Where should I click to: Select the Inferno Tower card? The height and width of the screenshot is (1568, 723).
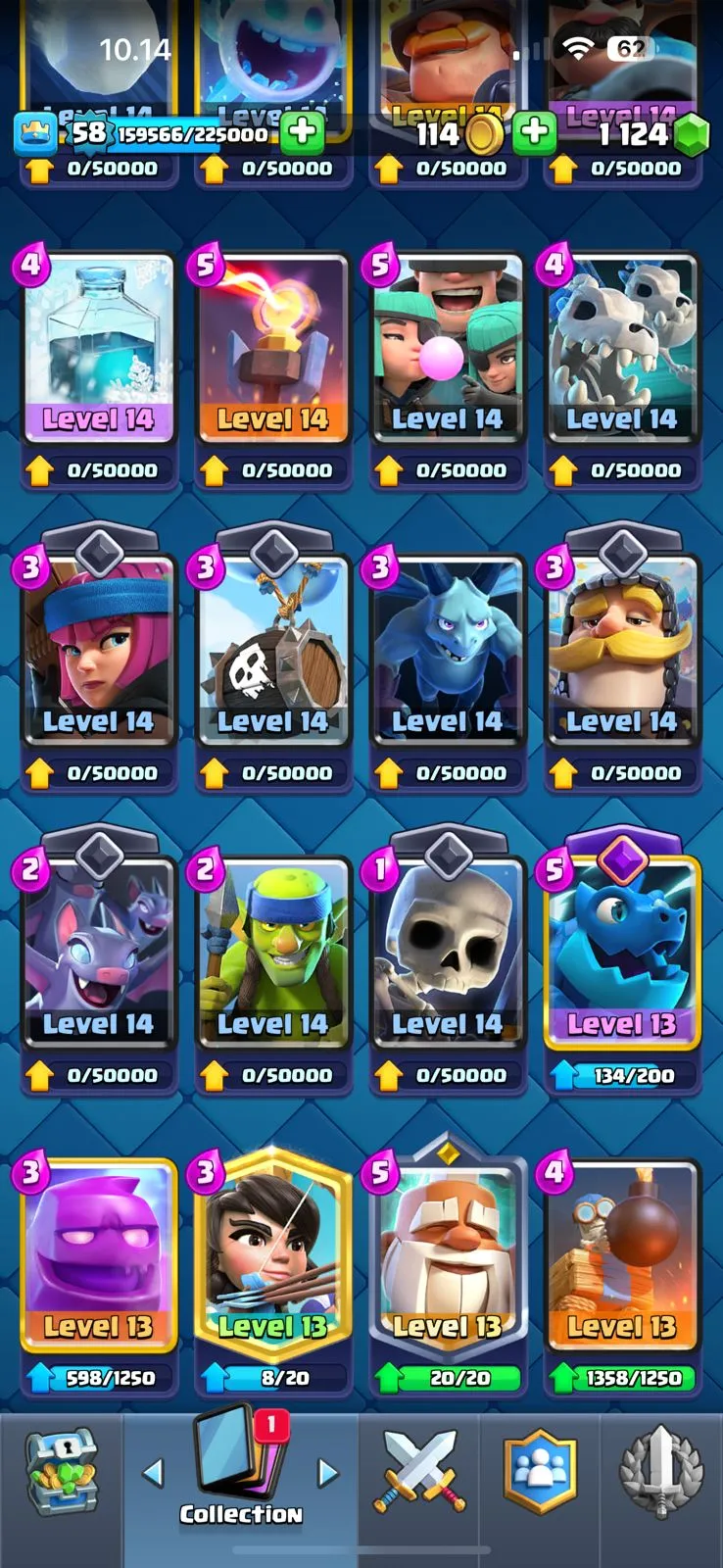272,348
